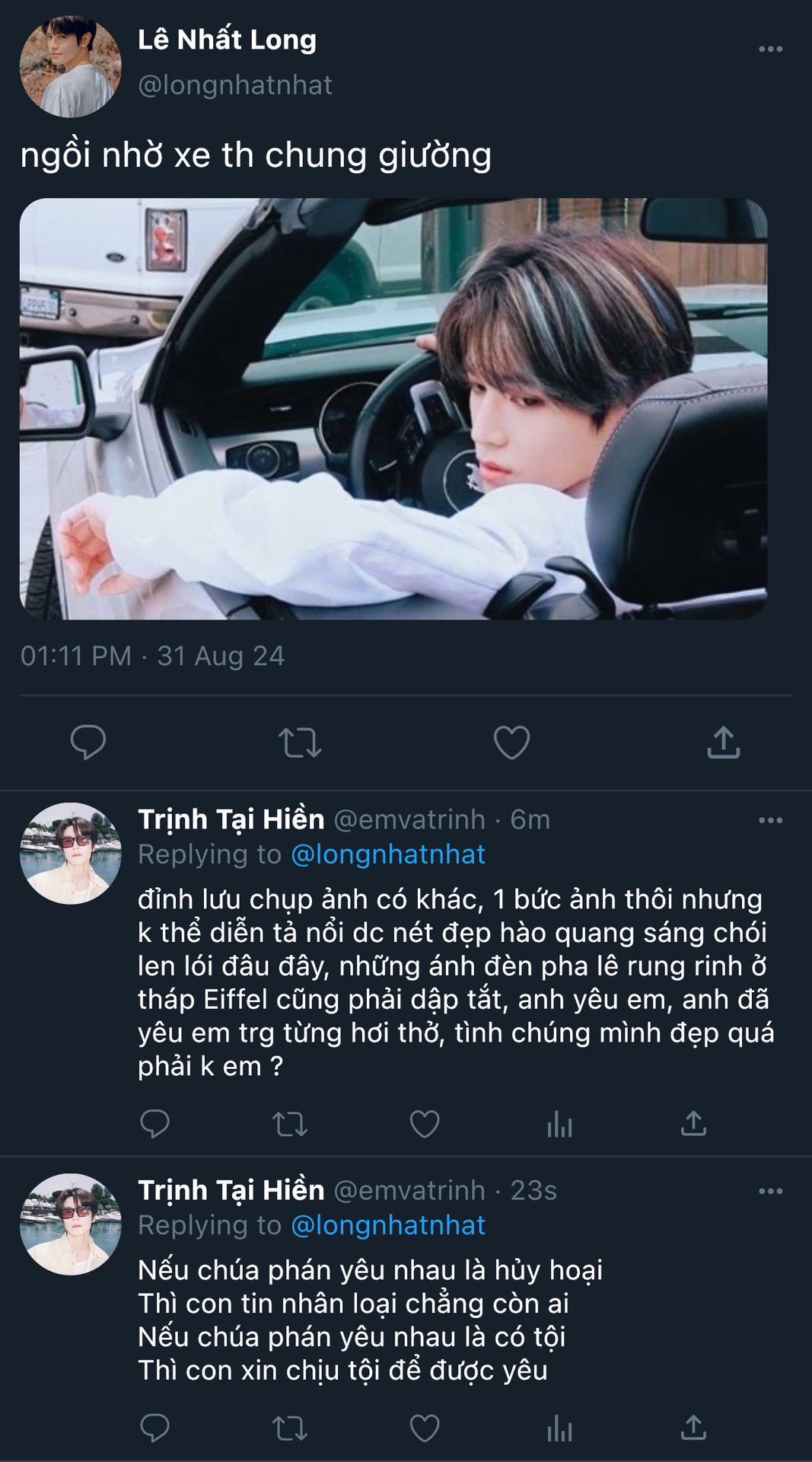
Task: Open overflow menu on the 23s reply
Action: [x=770, y=1191]
